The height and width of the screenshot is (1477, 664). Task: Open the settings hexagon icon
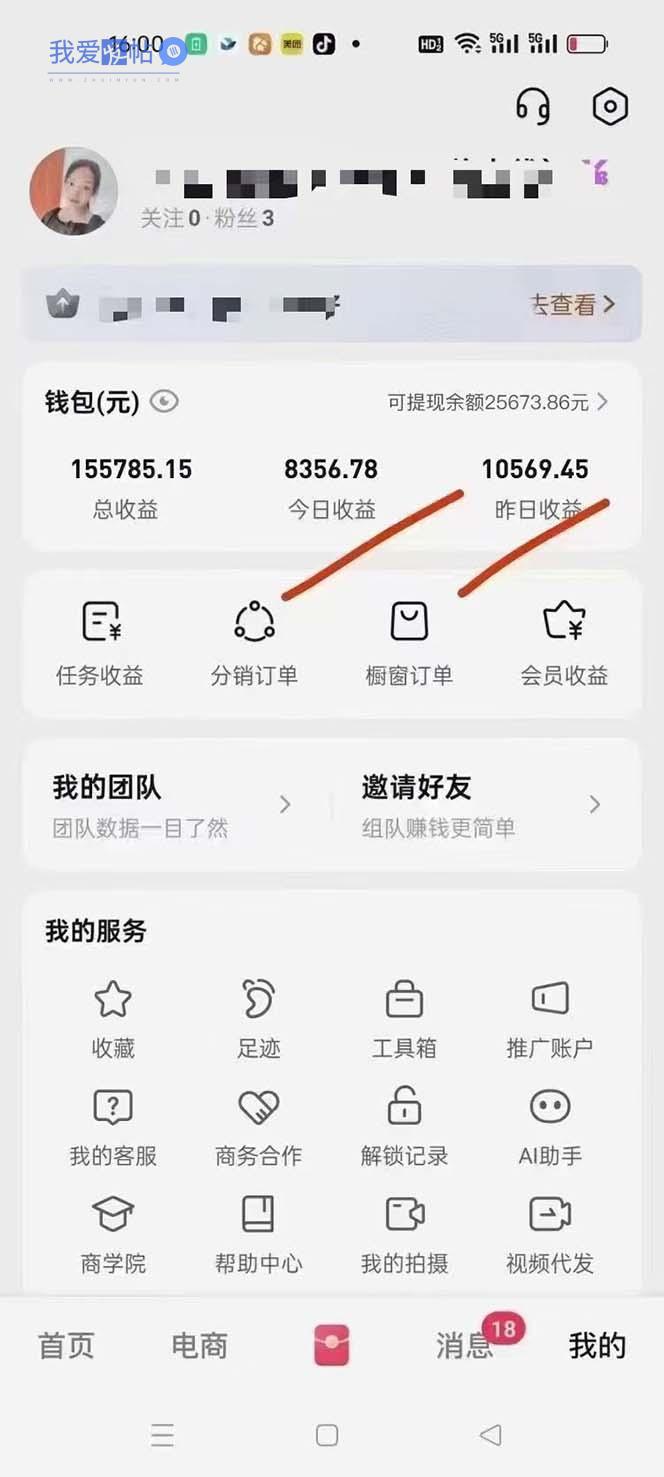pyautogui.click(x=610, y=106)
